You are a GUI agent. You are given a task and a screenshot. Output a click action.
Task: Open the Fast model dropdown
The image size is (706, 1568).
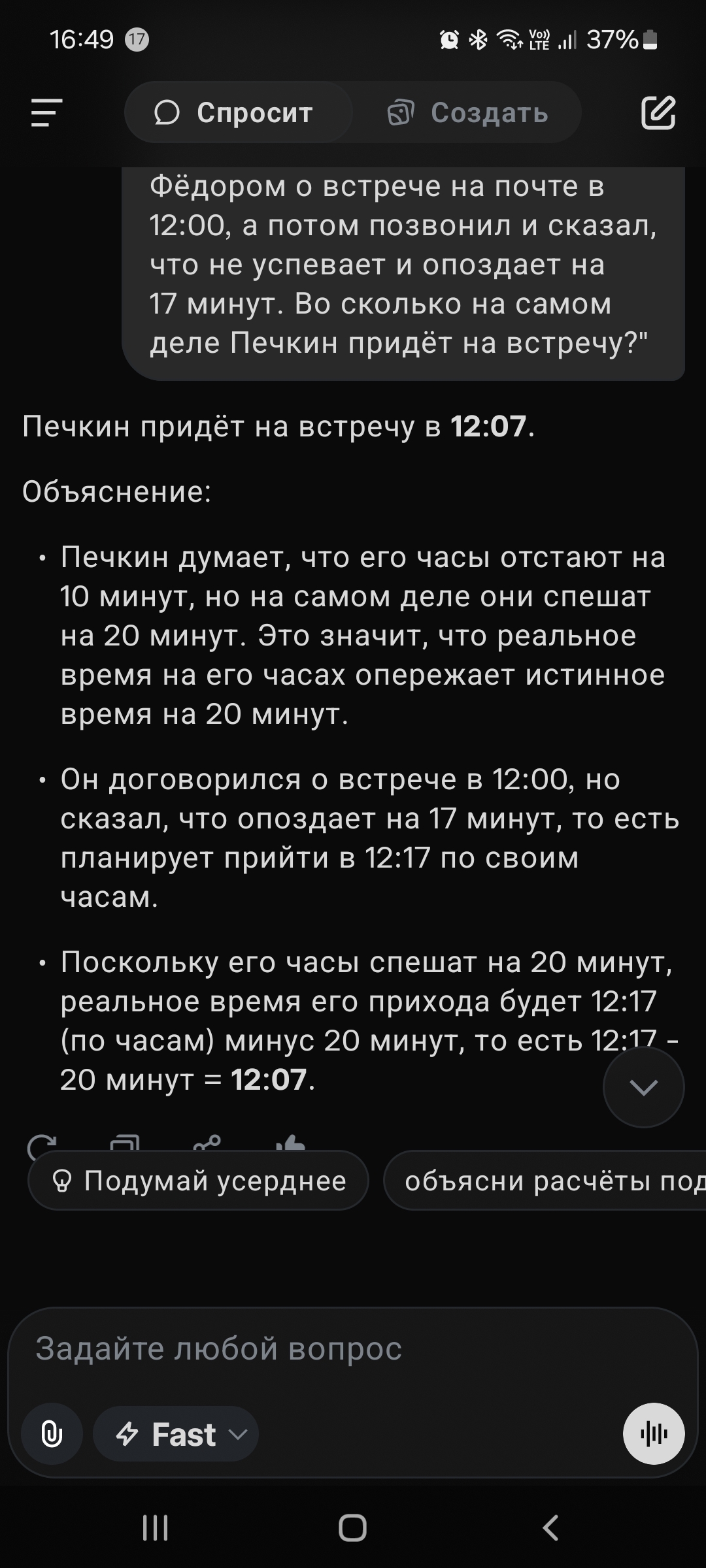176,1435
